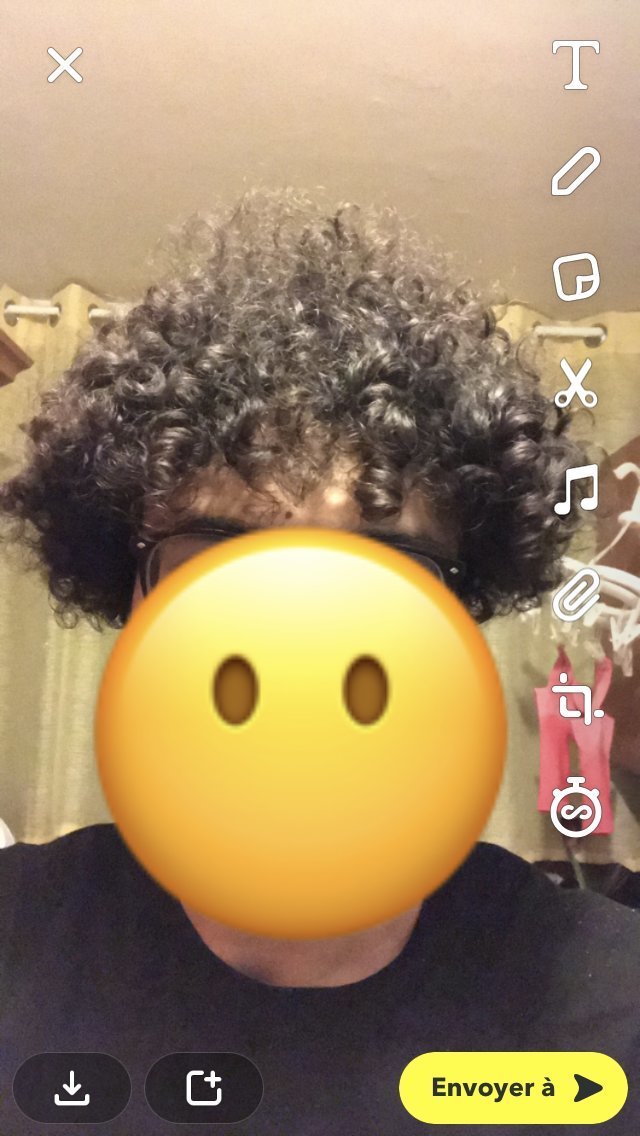
Task: Open the sticker picker
Action: tap(576, 277)
